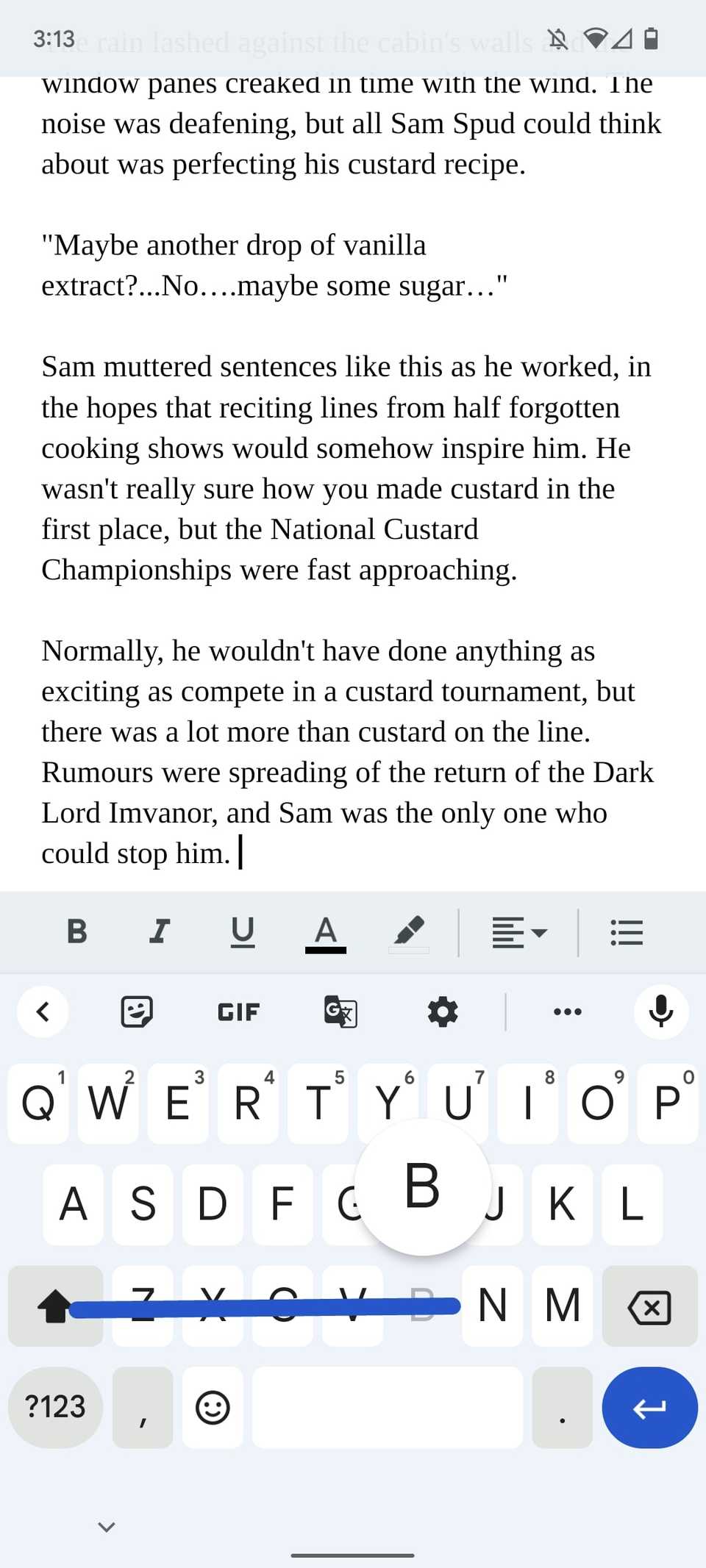Start voice typing with microphone

tap(661, 1012)
